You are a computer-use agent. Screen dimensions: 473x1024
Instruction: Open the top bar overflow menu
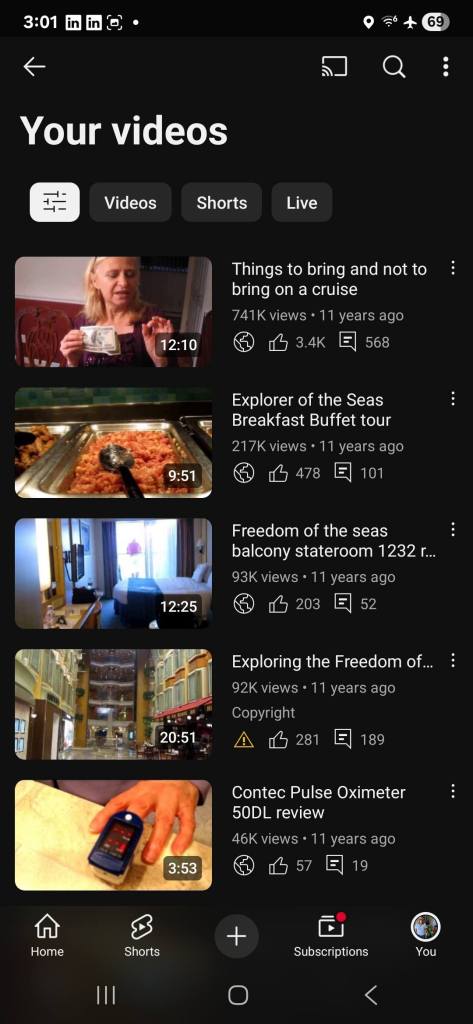[x=446, y=67]
